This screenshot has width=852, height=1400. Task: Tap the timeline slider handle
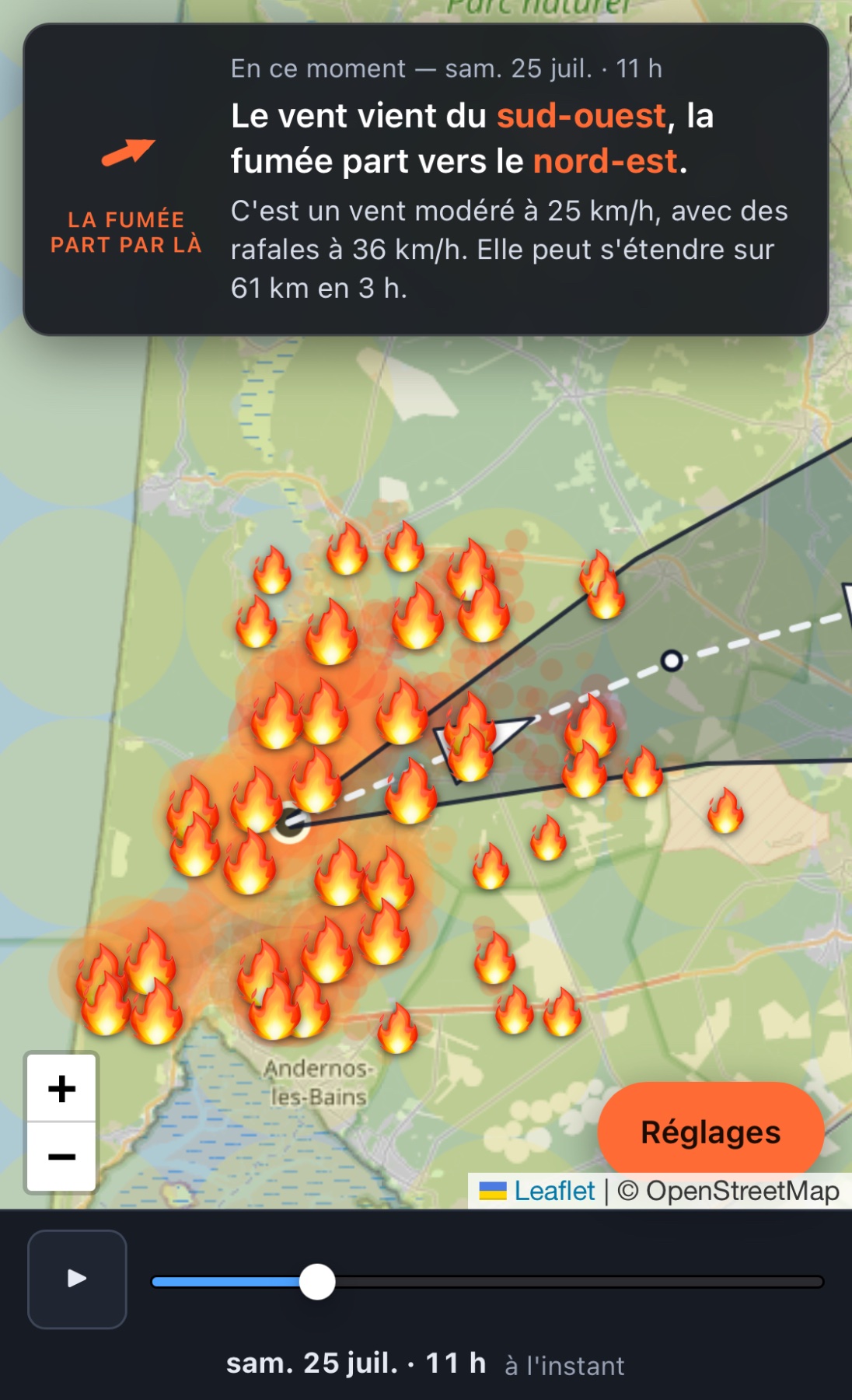coord(317,1282)
